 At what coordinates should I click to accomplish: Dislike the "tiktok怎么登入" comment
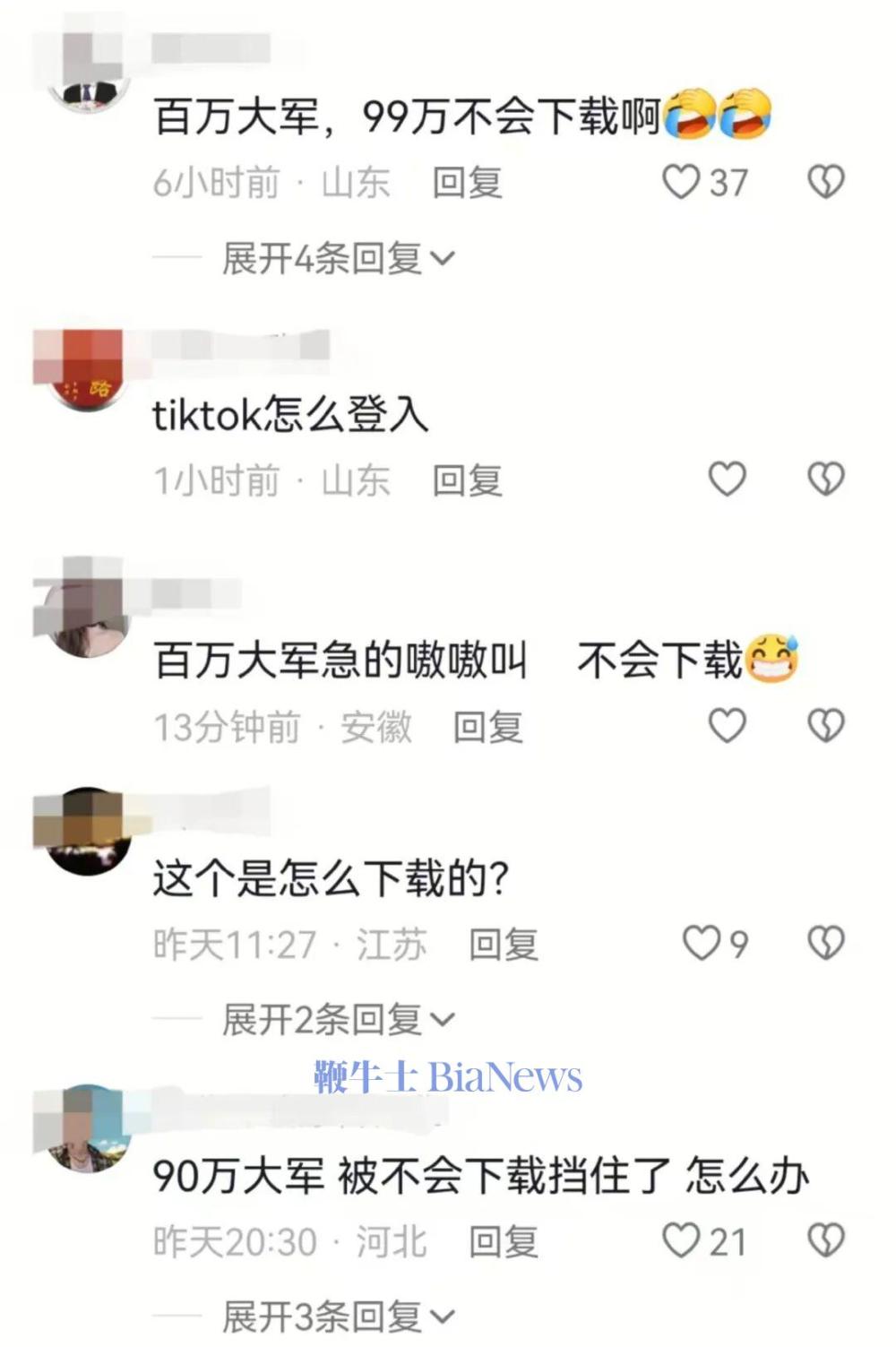click(825, 479)
